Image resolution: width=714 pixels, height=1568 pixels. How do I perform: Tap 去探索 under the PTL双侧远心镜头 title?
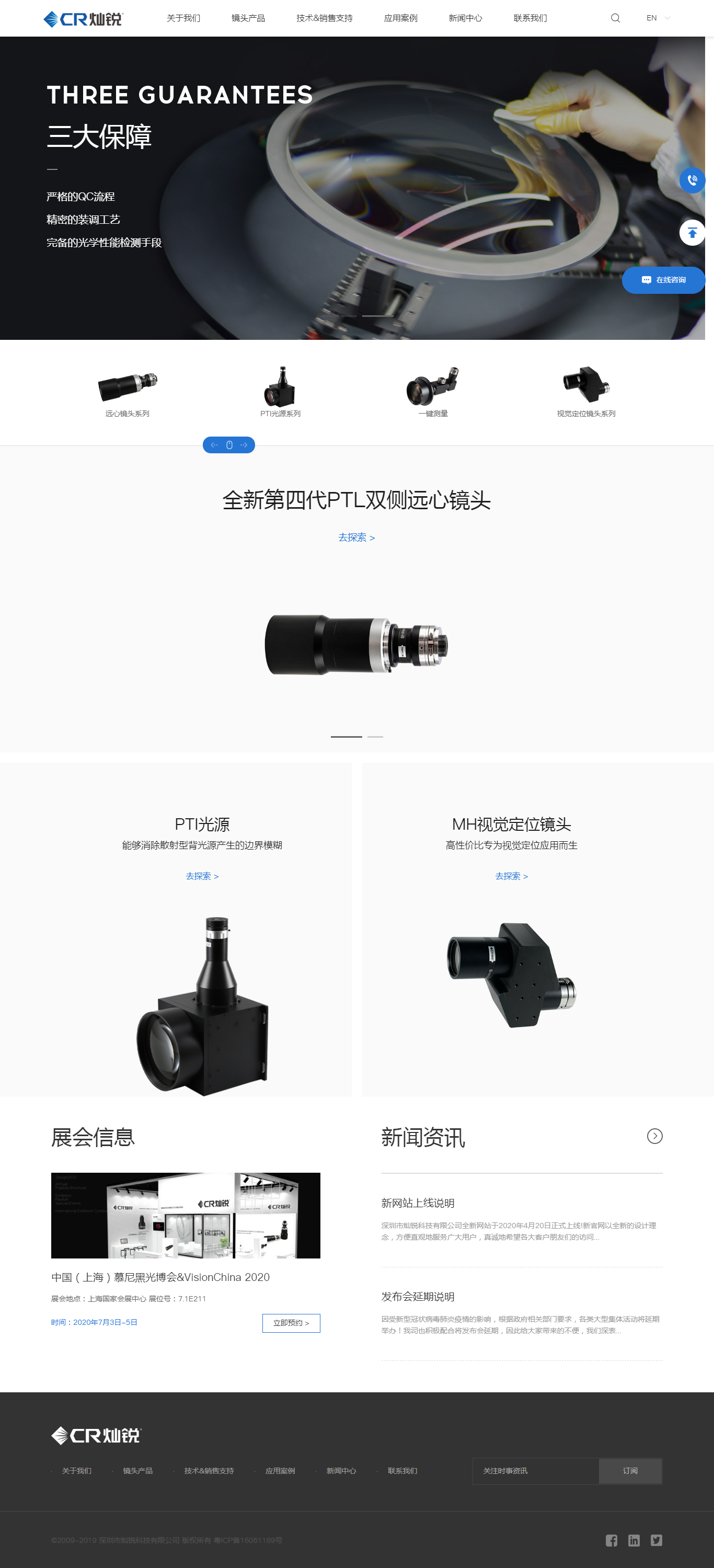356,537
